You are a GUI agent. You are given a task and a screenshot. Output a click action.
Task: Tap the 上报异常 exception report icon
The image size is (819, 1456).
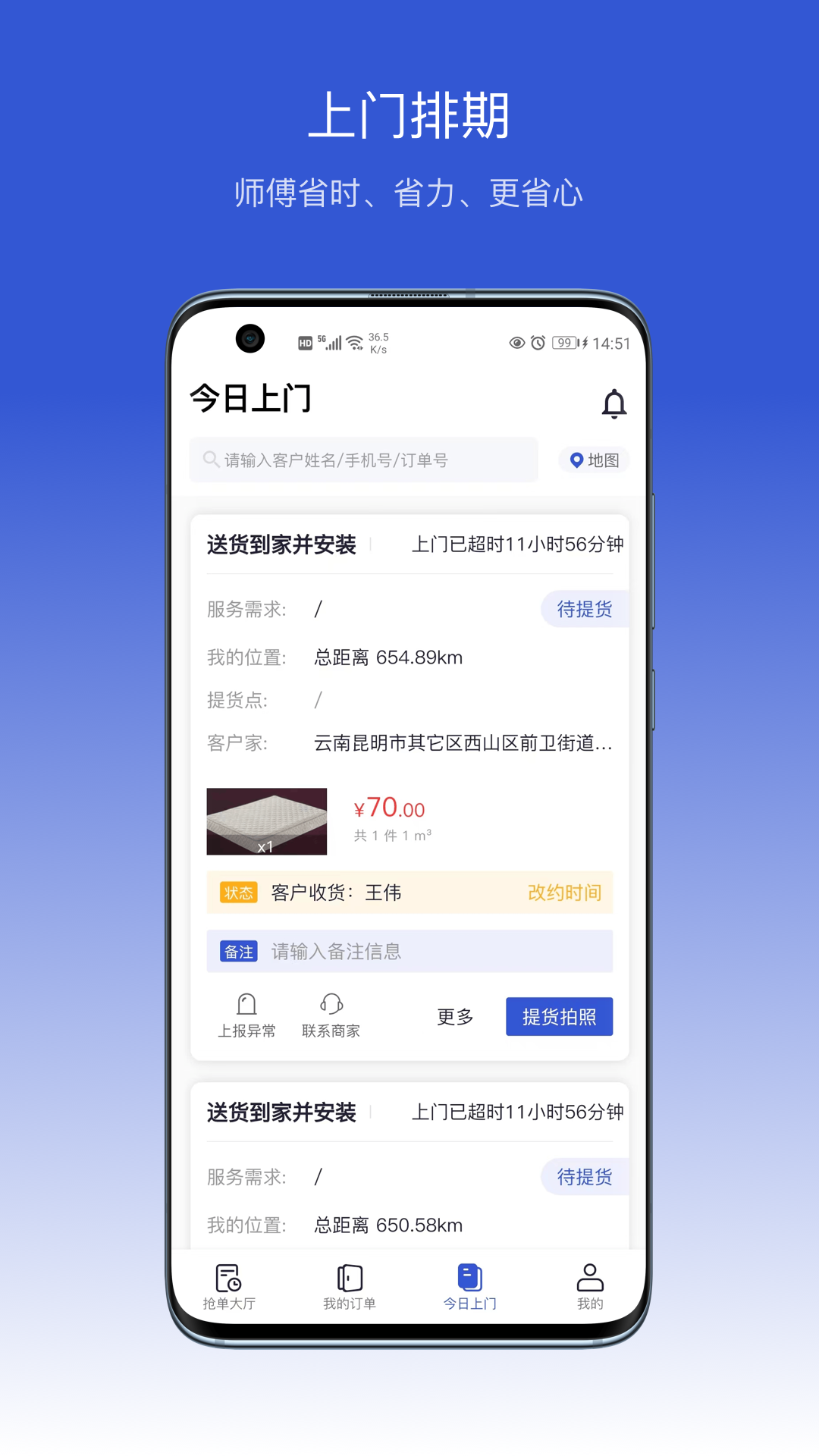pyautogui.click(x=246, y=1014)
